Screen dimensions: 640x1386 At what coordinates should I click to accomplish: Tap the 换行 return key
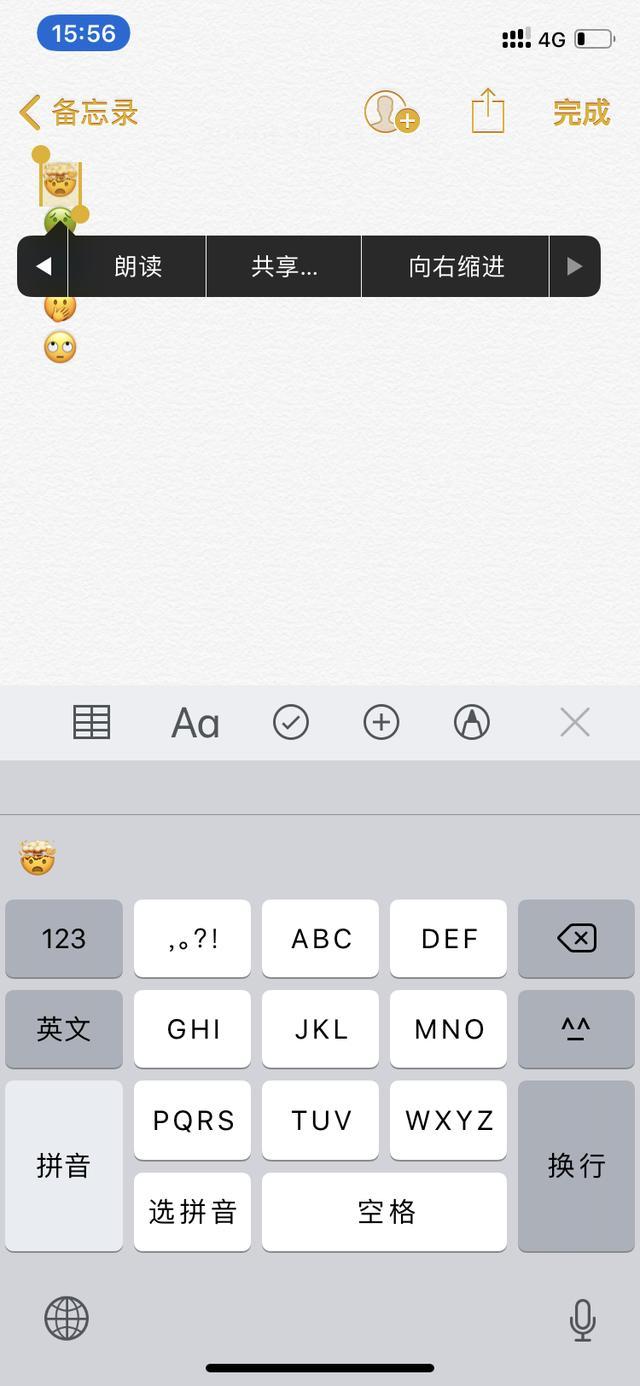pyautogui.click(x=576, y=1165)
